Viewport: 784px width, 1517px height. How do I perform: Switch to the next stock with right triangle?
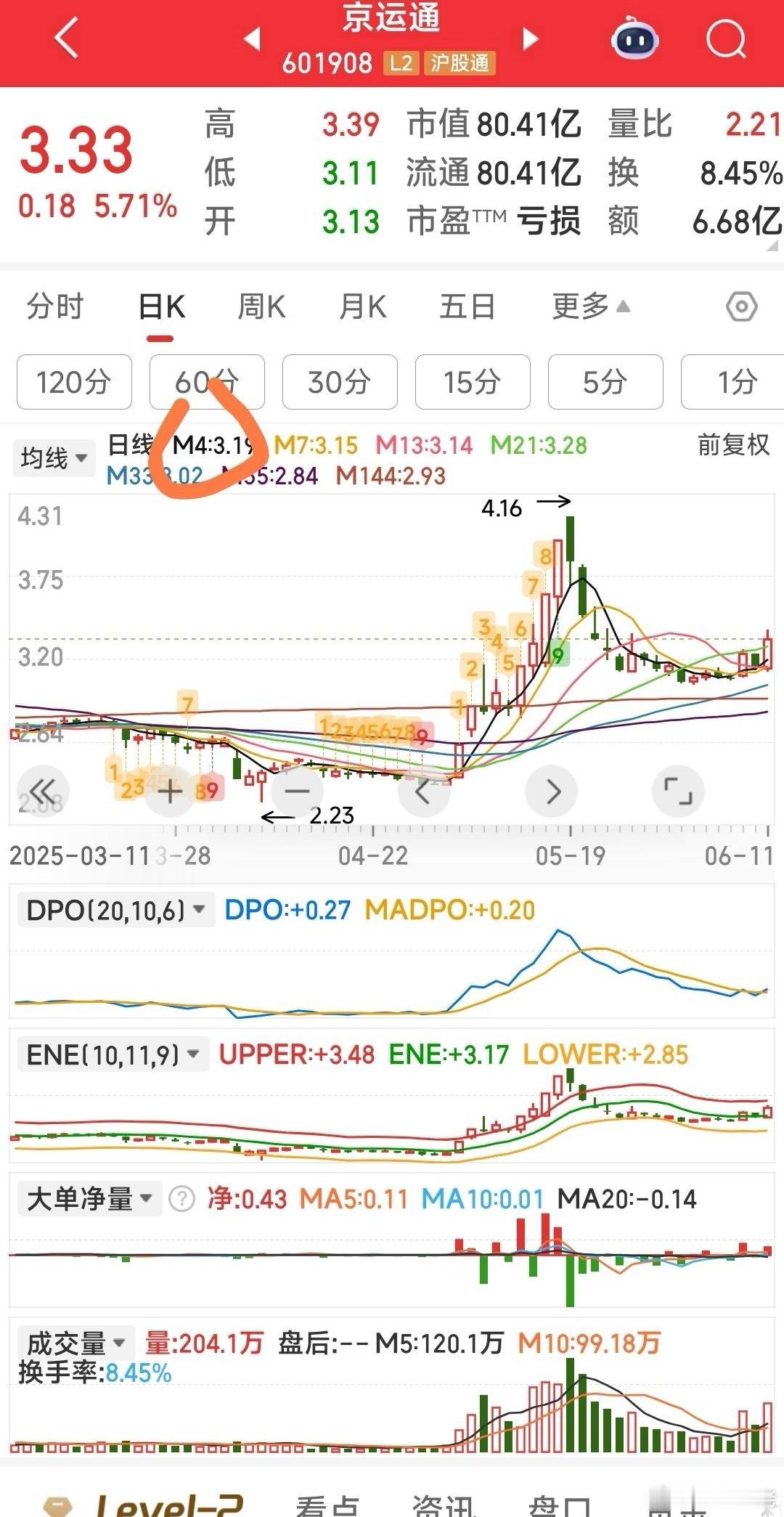pyautogui.click(x=531, y=38)
